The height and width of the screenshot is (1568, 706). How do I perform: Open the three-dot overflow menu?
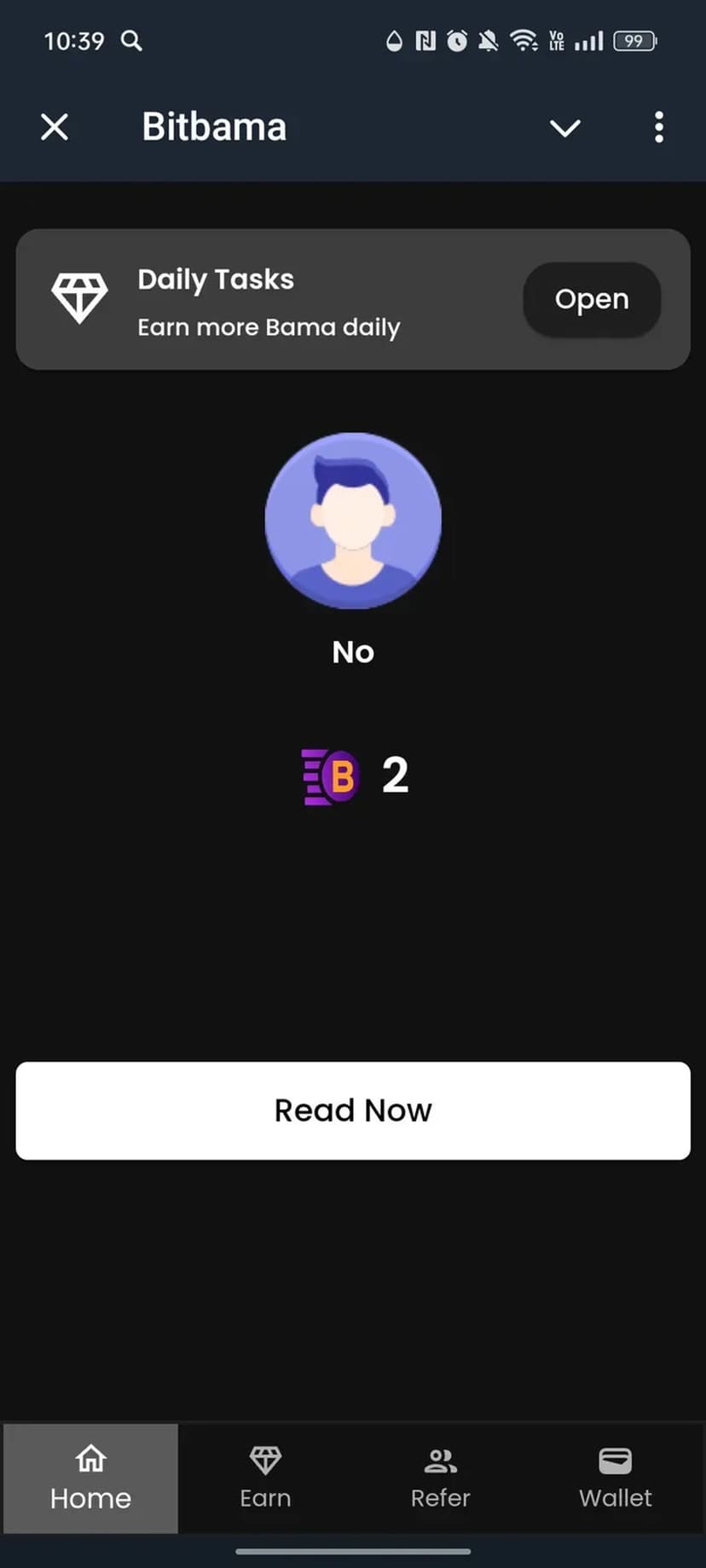coord(658,128)
